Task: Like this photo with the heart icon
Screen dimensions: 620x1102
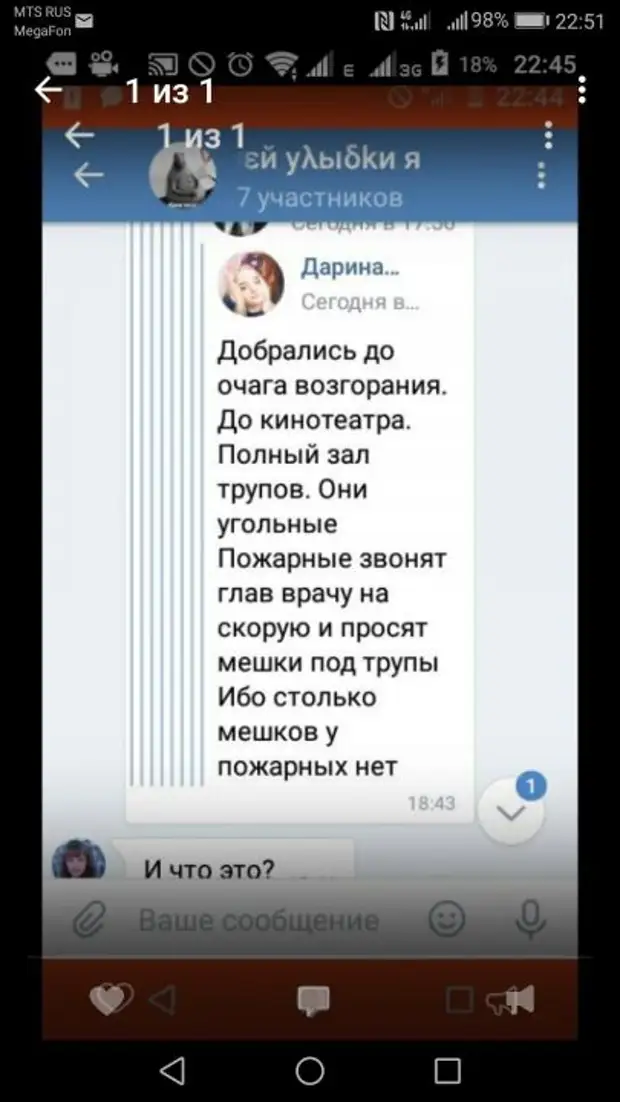Action: tap(108, 998)
